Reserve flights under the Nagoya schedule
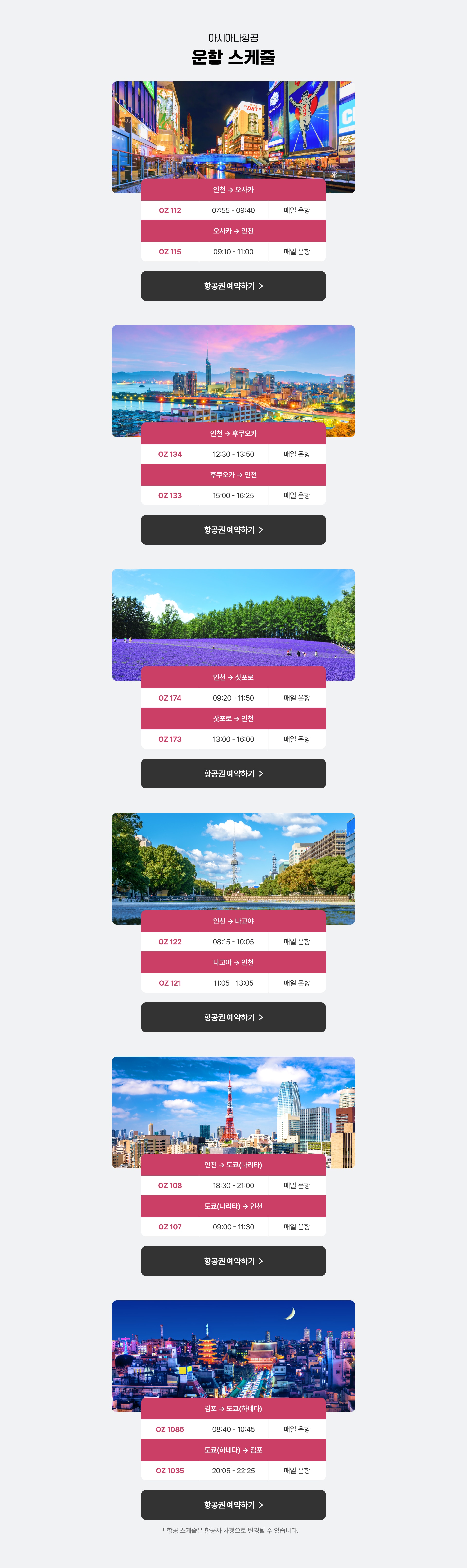Viewport: 467px width, 1568px height. pyautogui.click(x=233, y=1017)
